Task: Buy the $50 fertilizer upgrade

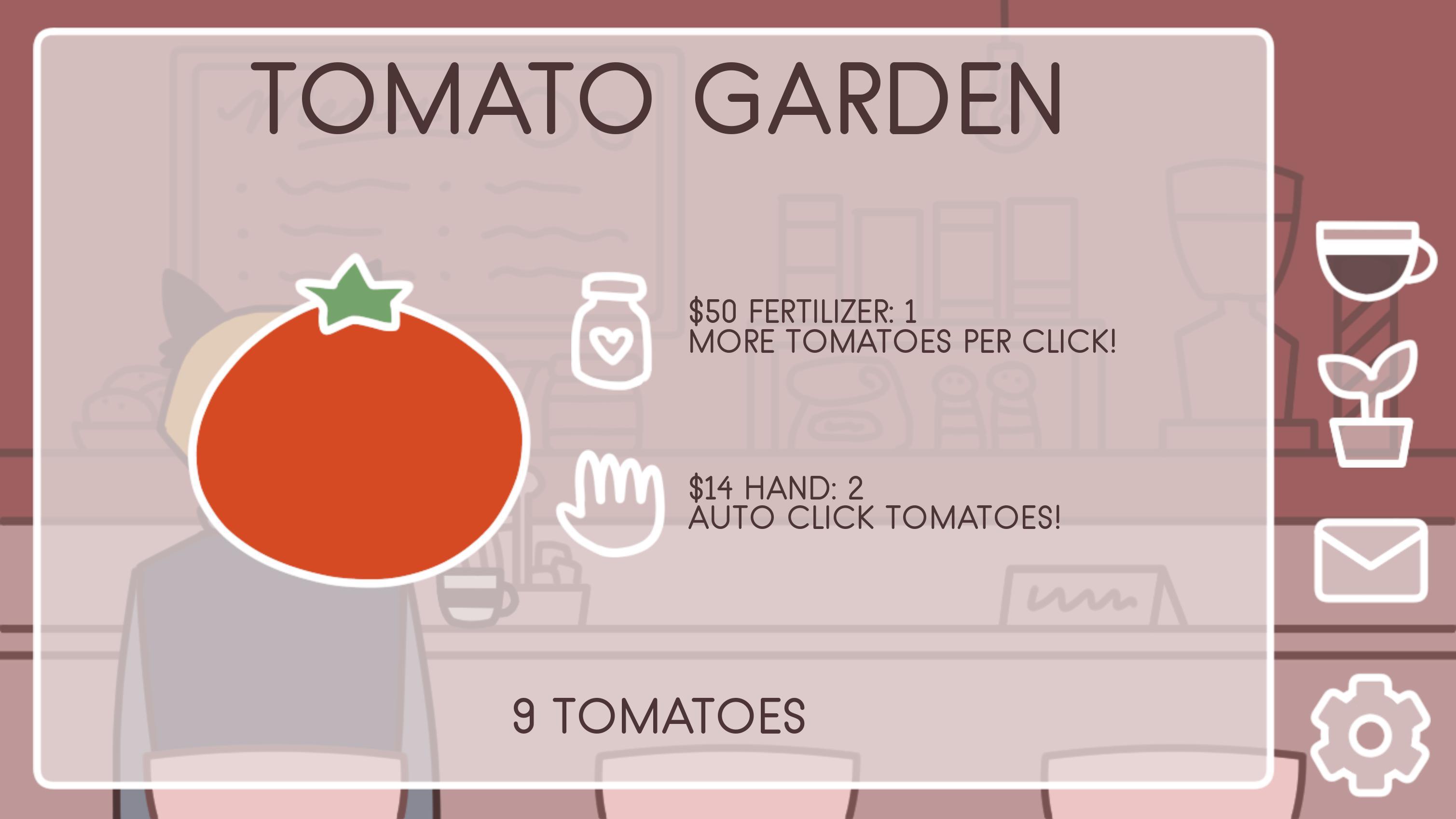Action: (612, 332)
